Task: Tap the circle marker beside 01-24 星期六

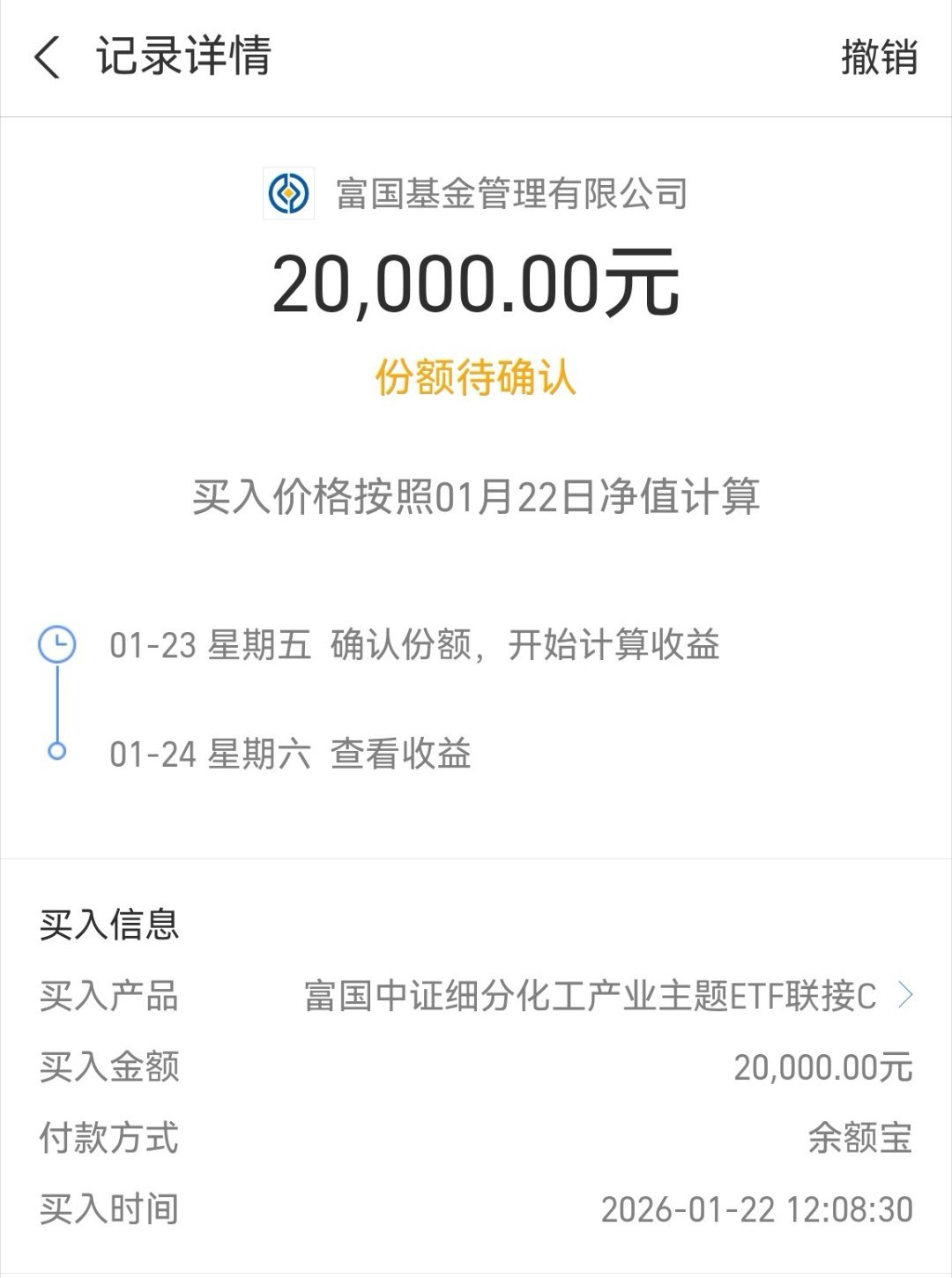Action: (58, 751)
